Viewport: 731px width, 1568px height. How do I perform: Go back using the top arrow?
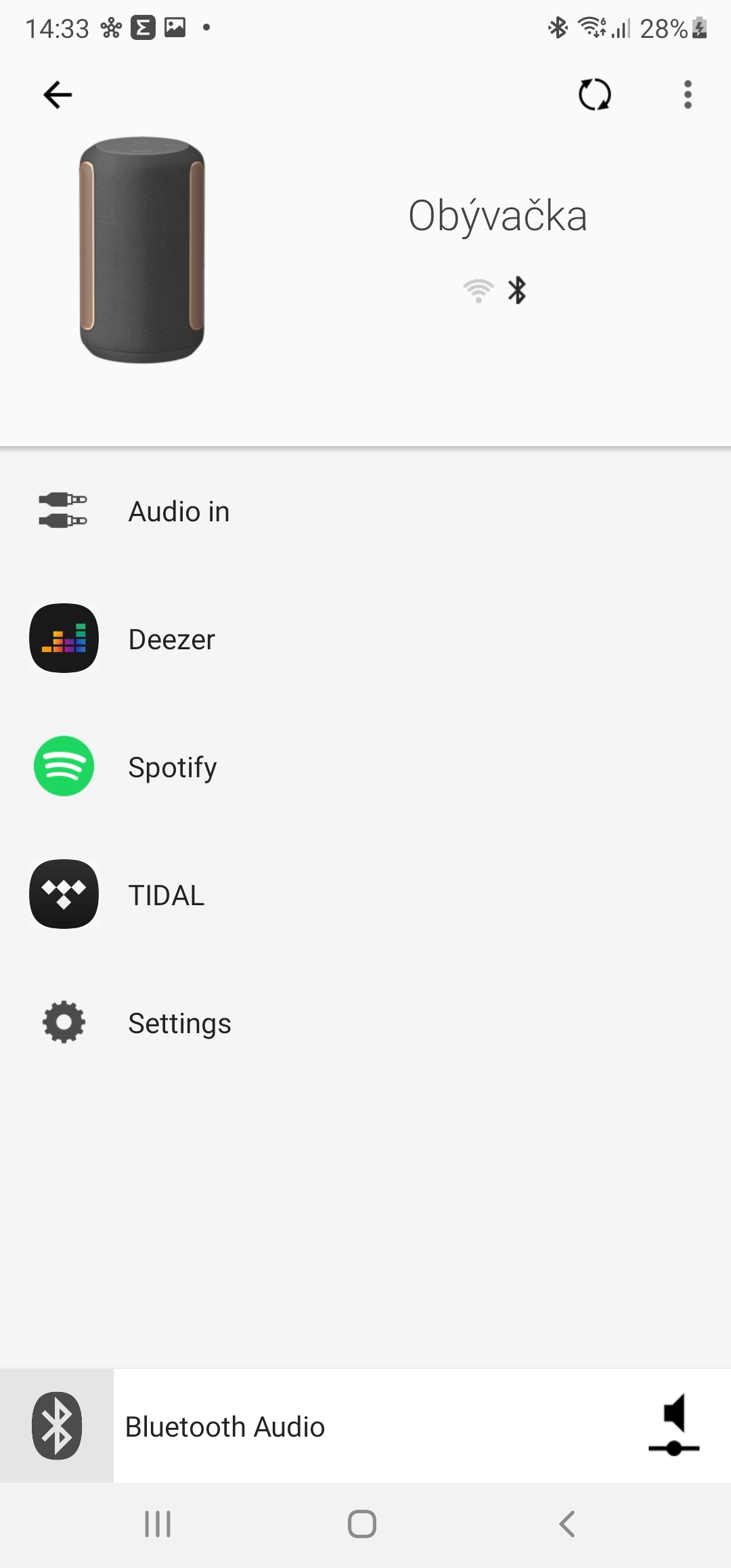58,95
